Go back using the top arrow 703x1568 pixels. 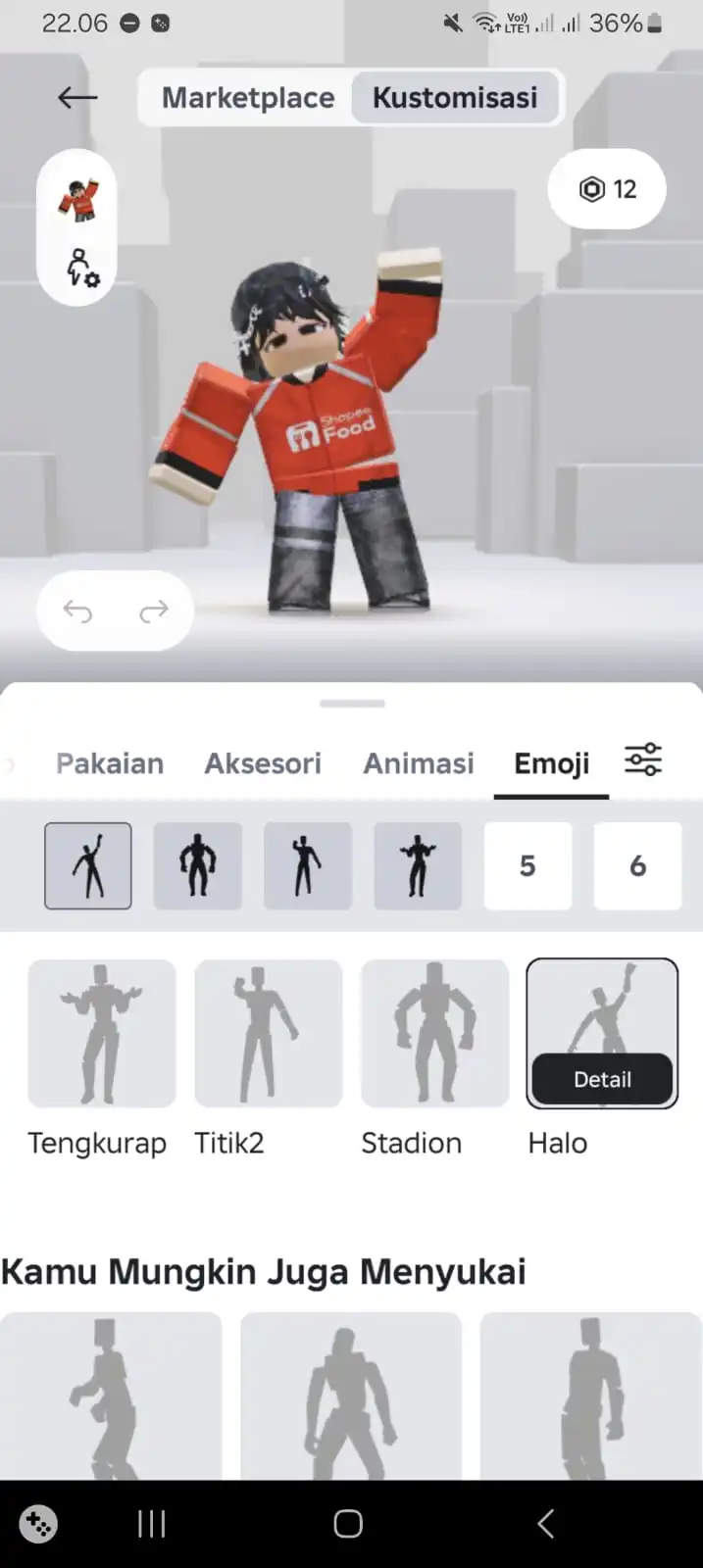click(77, 97)
